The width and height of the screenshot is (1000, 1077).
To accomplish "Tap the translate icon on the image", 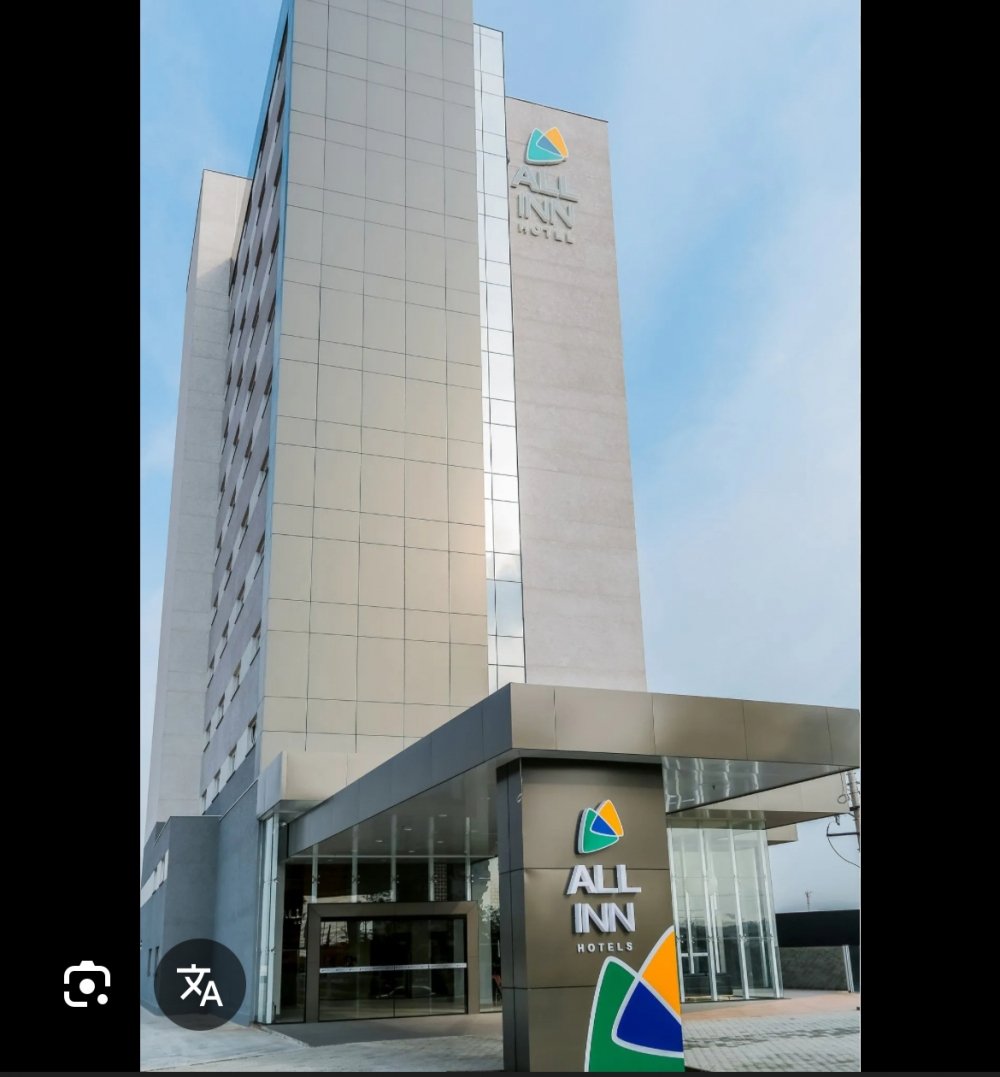I will tap(200, 985).
